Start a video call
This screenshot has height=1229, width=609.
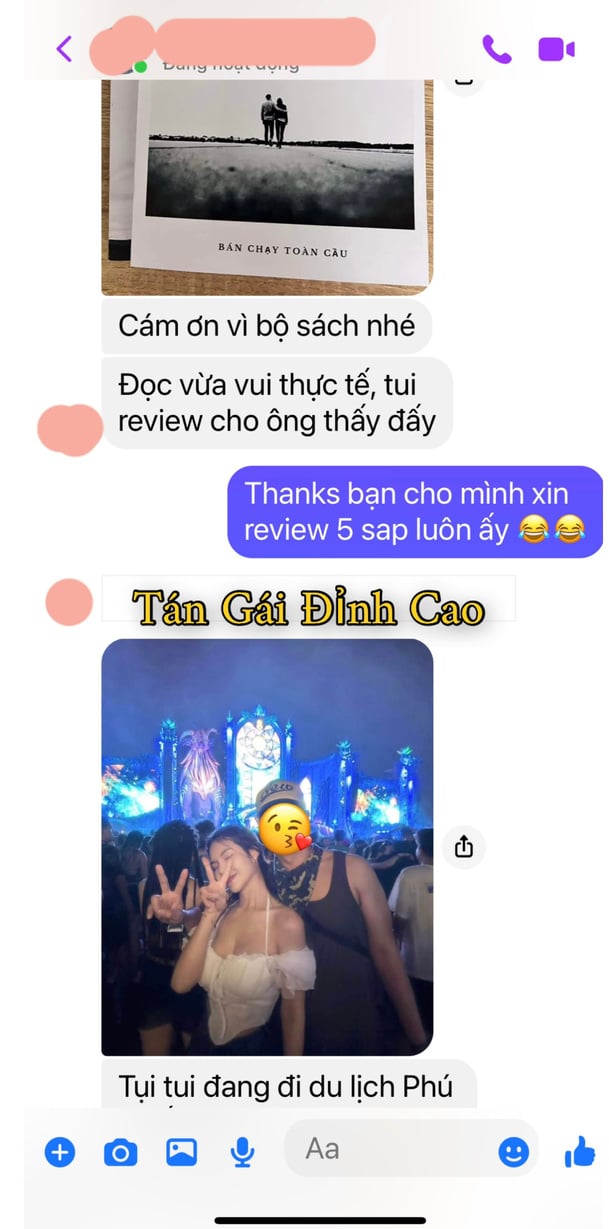click(x=556, y=48)
